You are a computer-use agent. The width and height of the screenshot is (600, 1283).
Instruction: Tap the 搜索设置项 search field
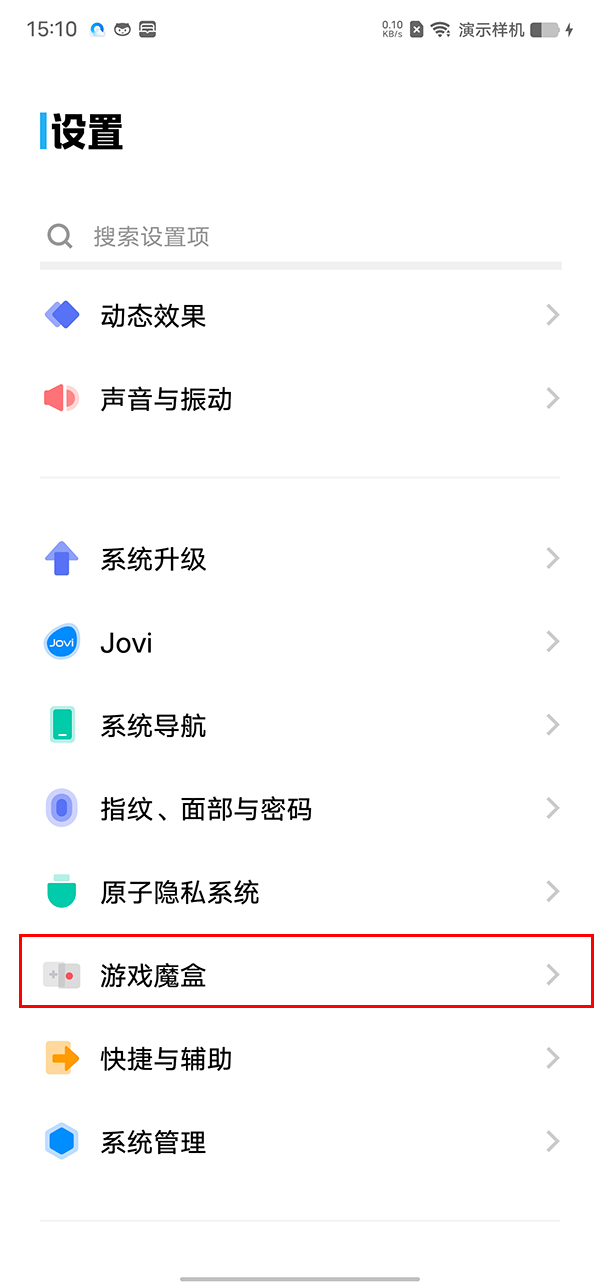(x=300, y=237)
